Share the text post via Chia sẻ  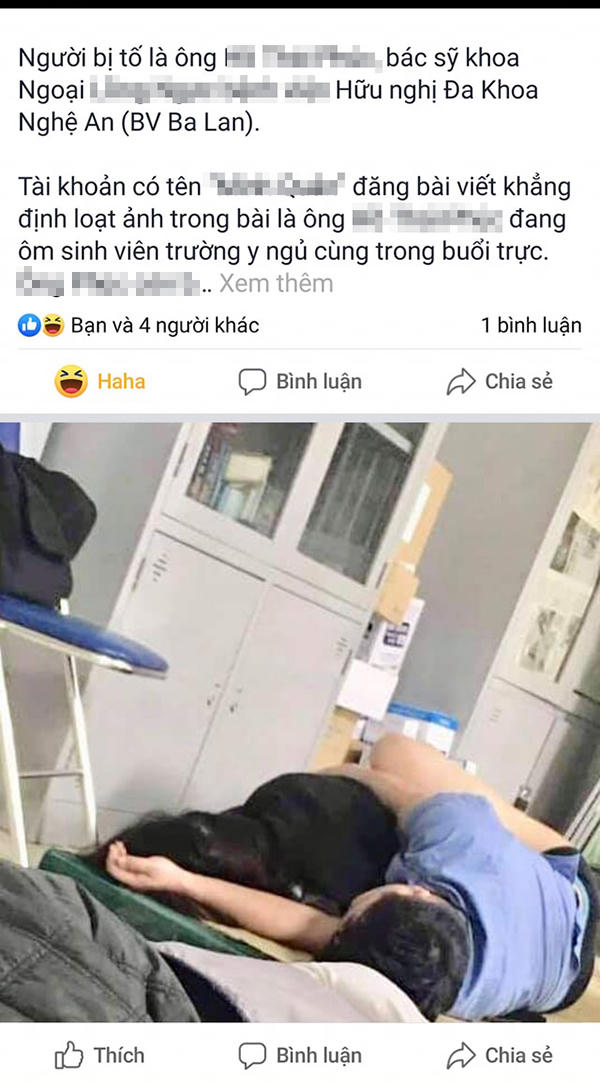500,381
